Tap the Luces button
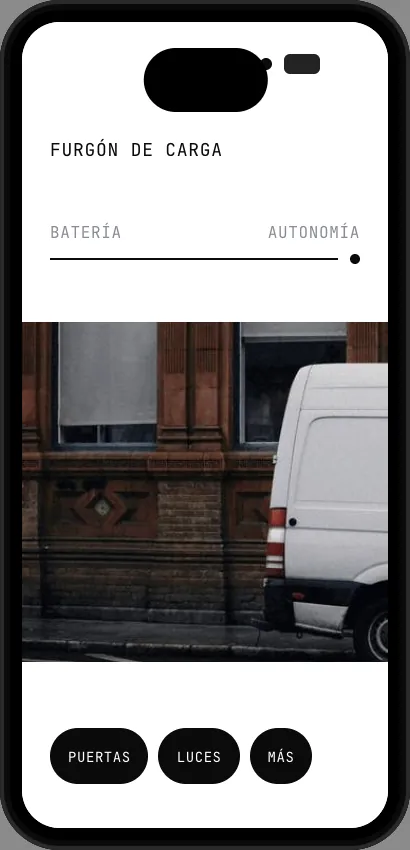The width and height of the screenshot is (410, 850). [x=199, y=756]
